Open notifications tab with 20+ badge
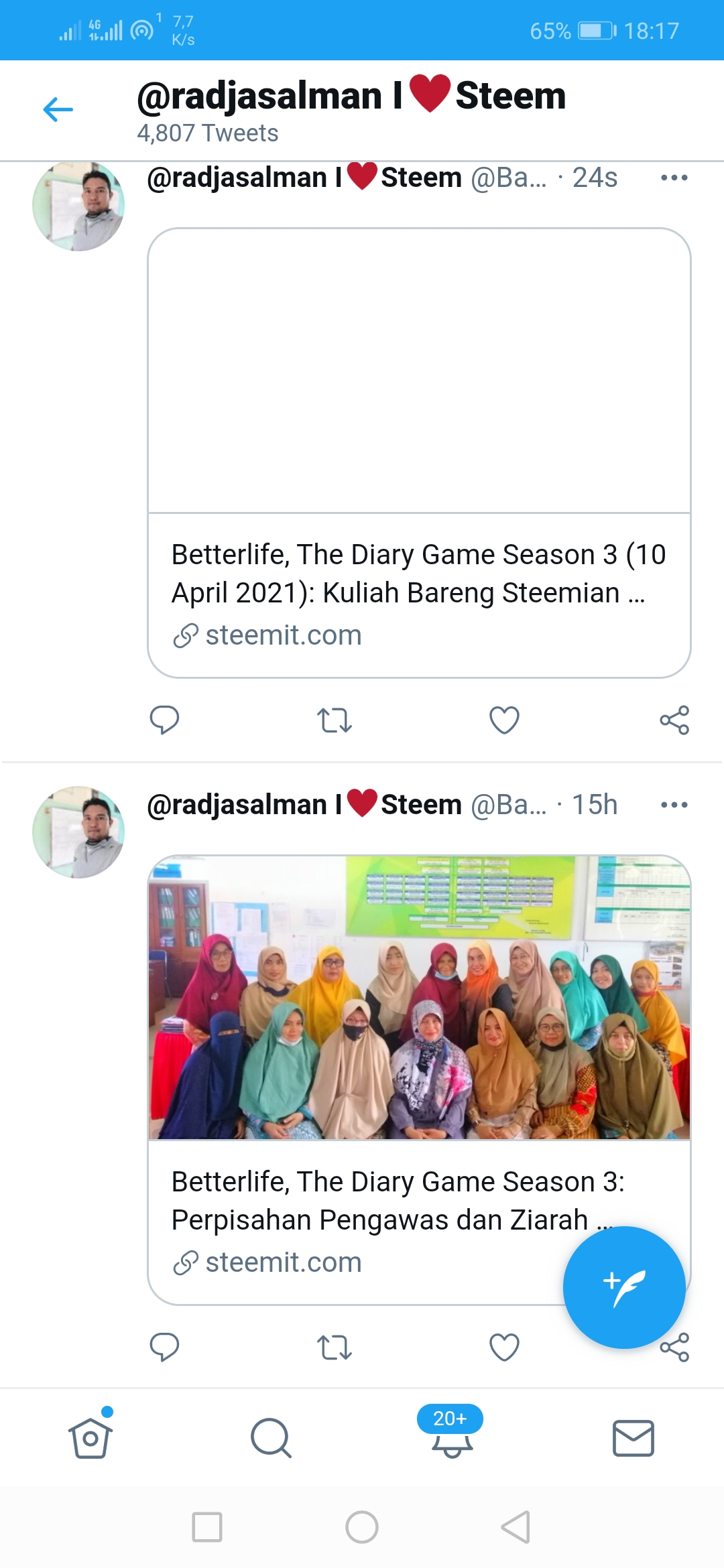 [452, 1438]
